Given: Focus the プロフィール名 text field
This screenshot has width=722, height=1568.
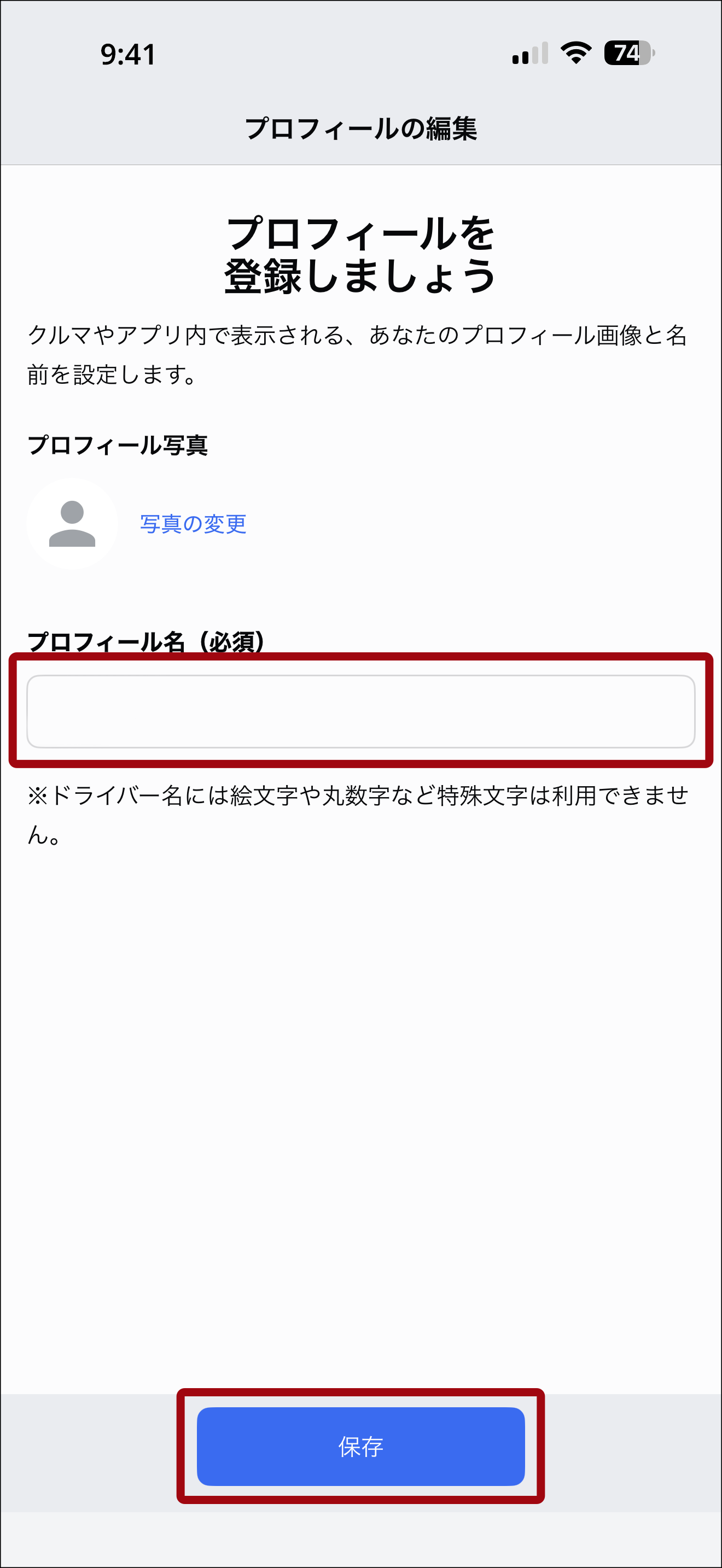Looking at the screenshot, I should (360, 711).
